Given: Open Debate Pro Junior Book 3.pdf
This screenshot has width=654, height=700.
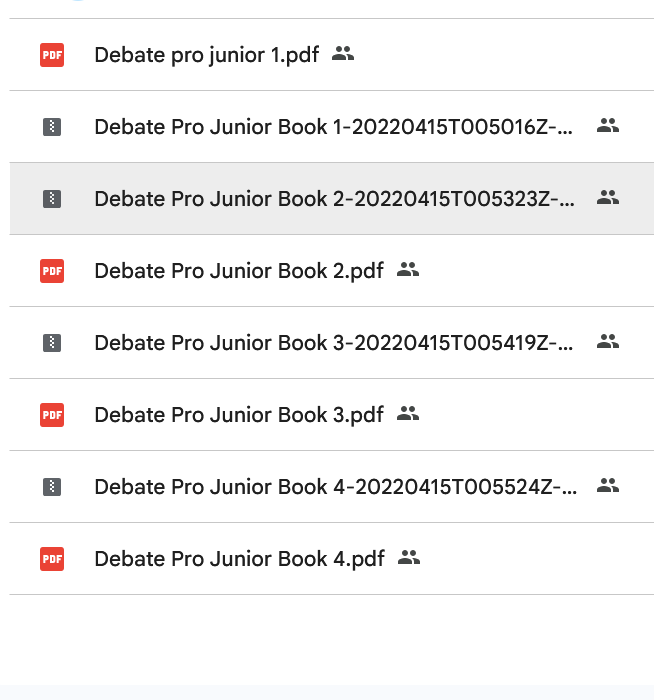Looking at the screenshot, I should click(x=238, y=415).
